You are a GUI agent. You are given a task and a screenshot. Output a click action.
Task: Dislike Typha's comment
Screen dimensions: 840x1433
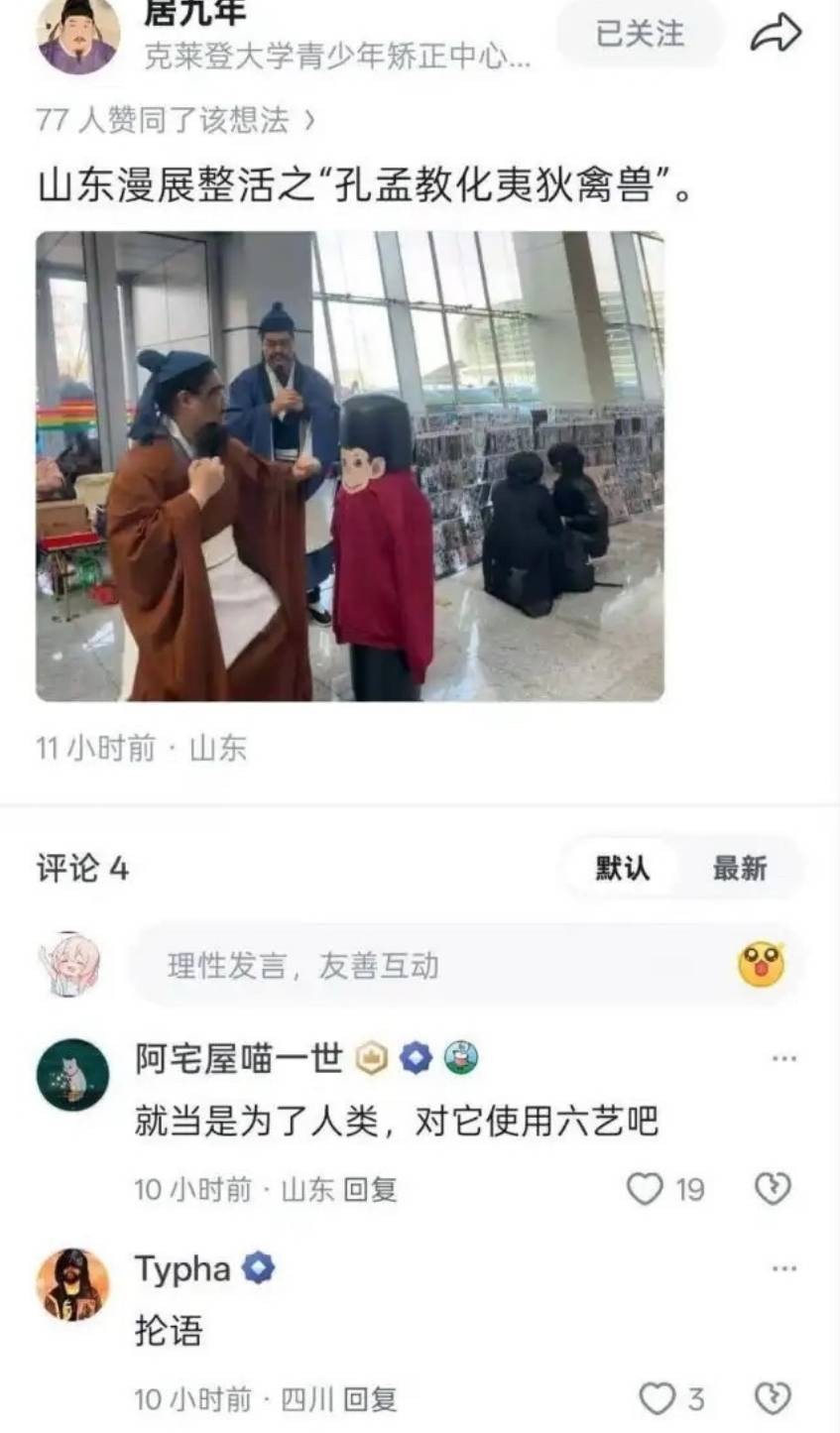pyautogui.click(x=773, y=1398)
